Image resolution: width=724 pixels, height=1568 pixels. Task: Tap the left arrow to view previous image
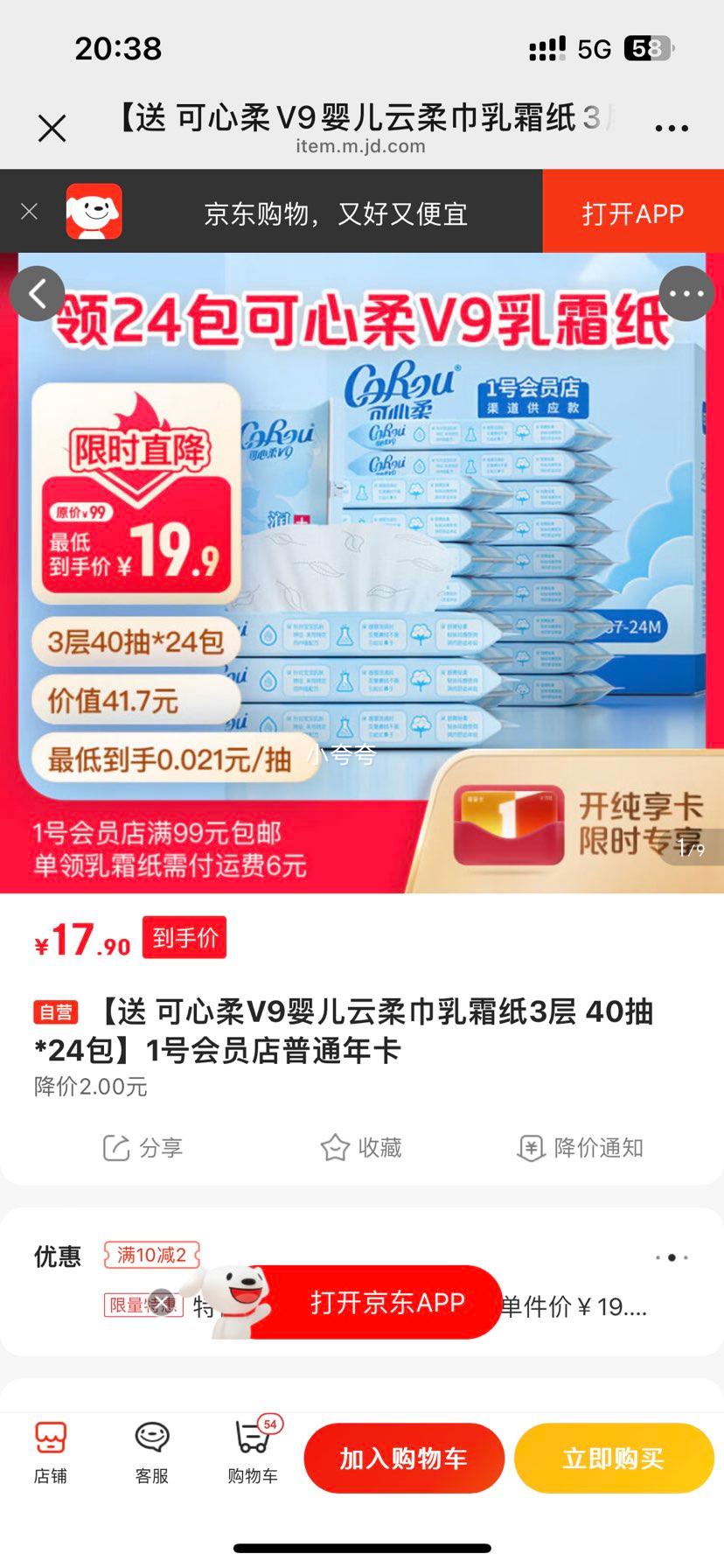38,293
